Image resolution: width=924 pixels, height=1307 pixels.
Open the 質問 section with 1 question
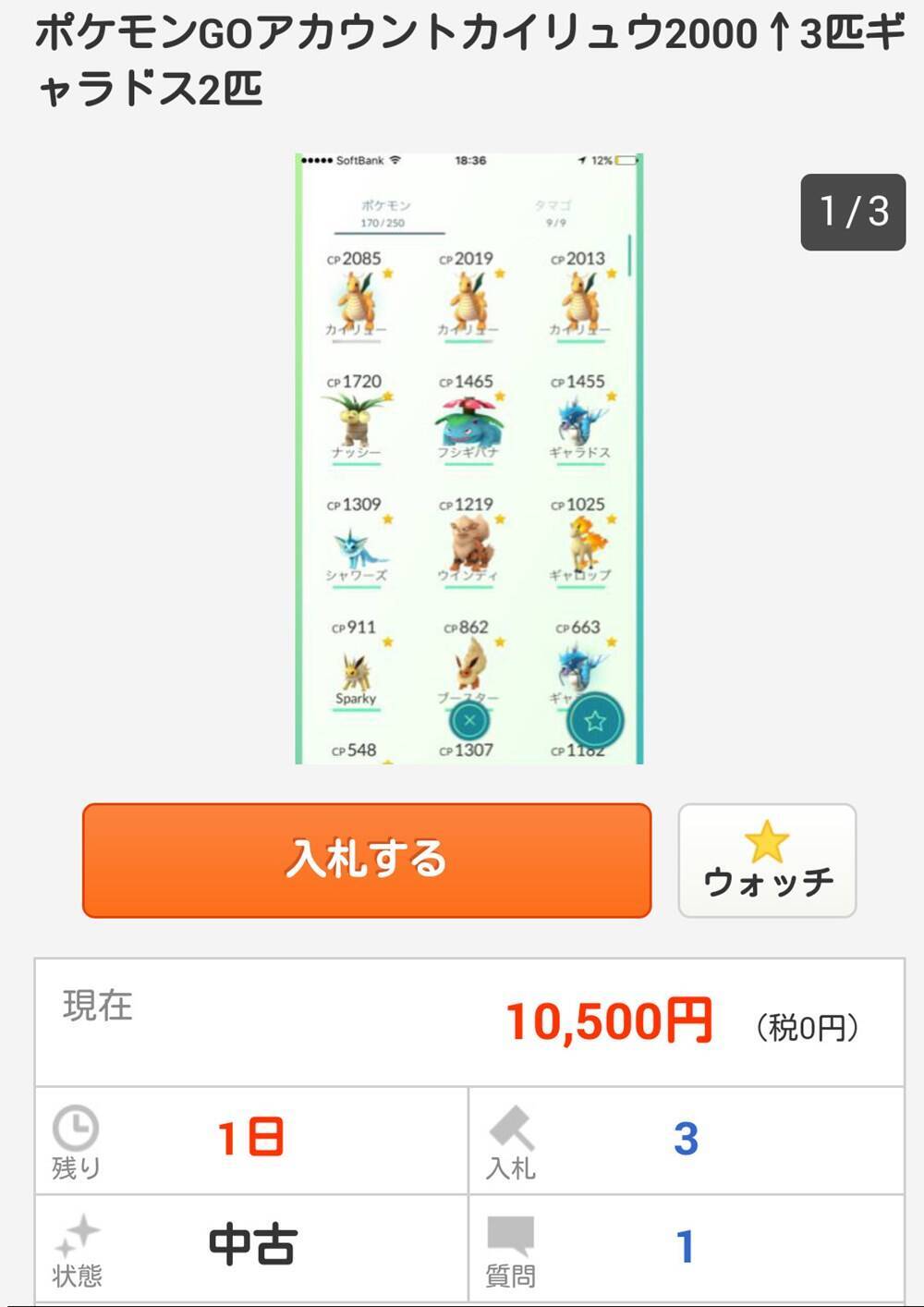click(x=685, y=1247)
